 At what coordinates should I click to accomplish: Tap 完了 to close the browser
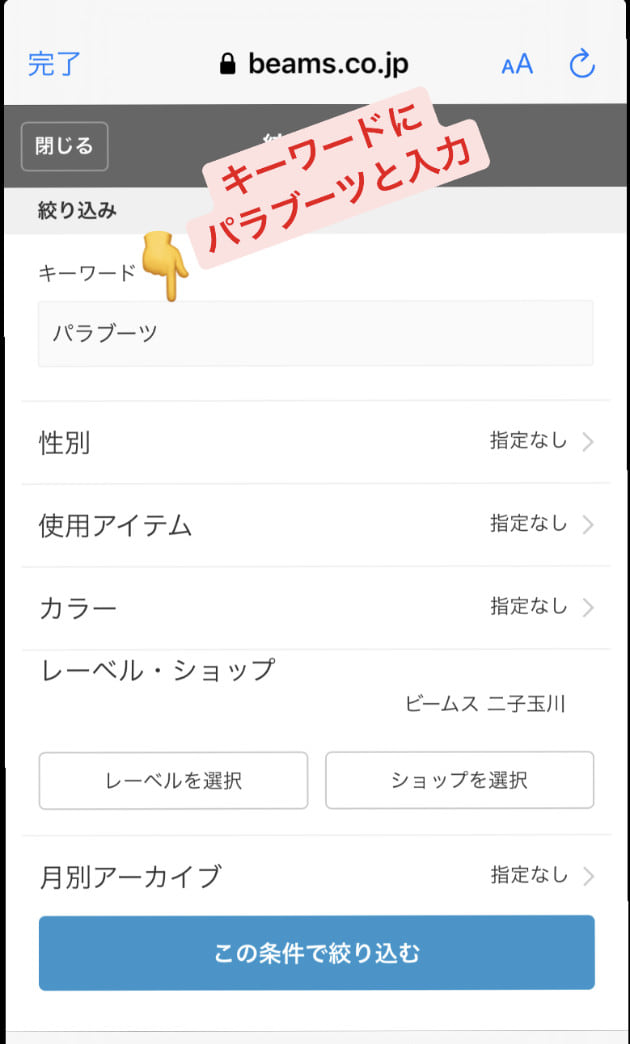click(54, 65)
